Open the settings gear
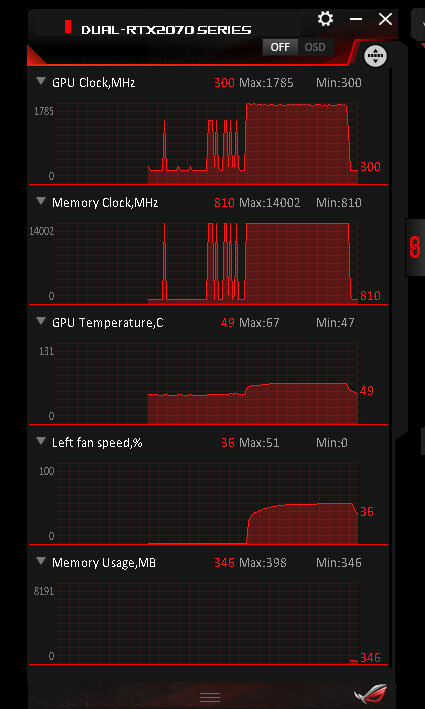This screenshot has width=425, height=709. click(325, 19)
